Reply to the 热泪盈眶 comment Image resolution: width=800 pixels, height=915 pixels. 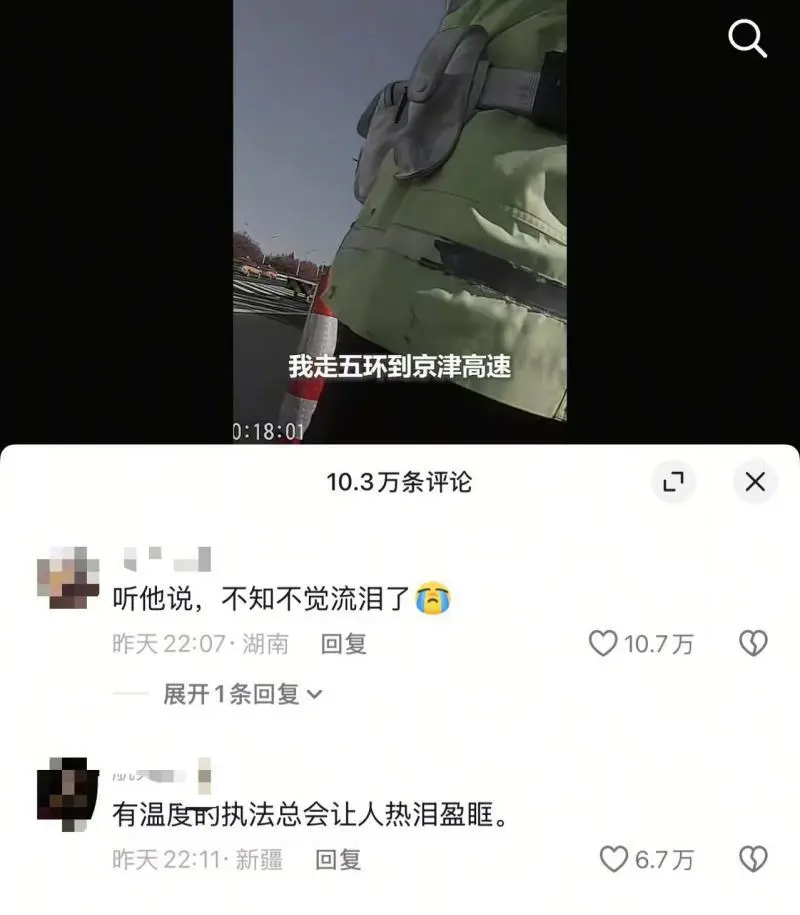[x=341, y=861]
